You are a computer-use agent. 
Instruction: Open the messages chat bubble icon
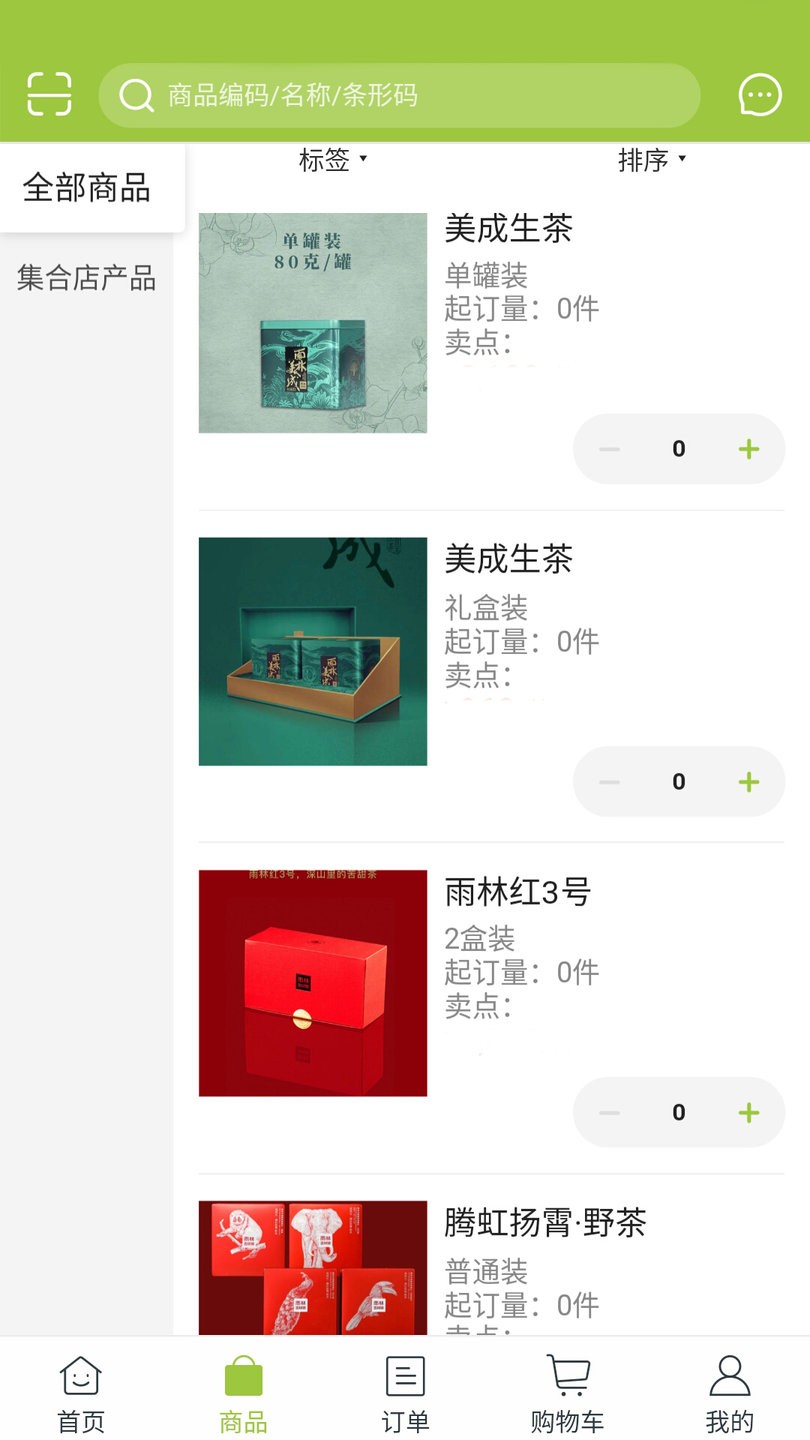(760, 96)
